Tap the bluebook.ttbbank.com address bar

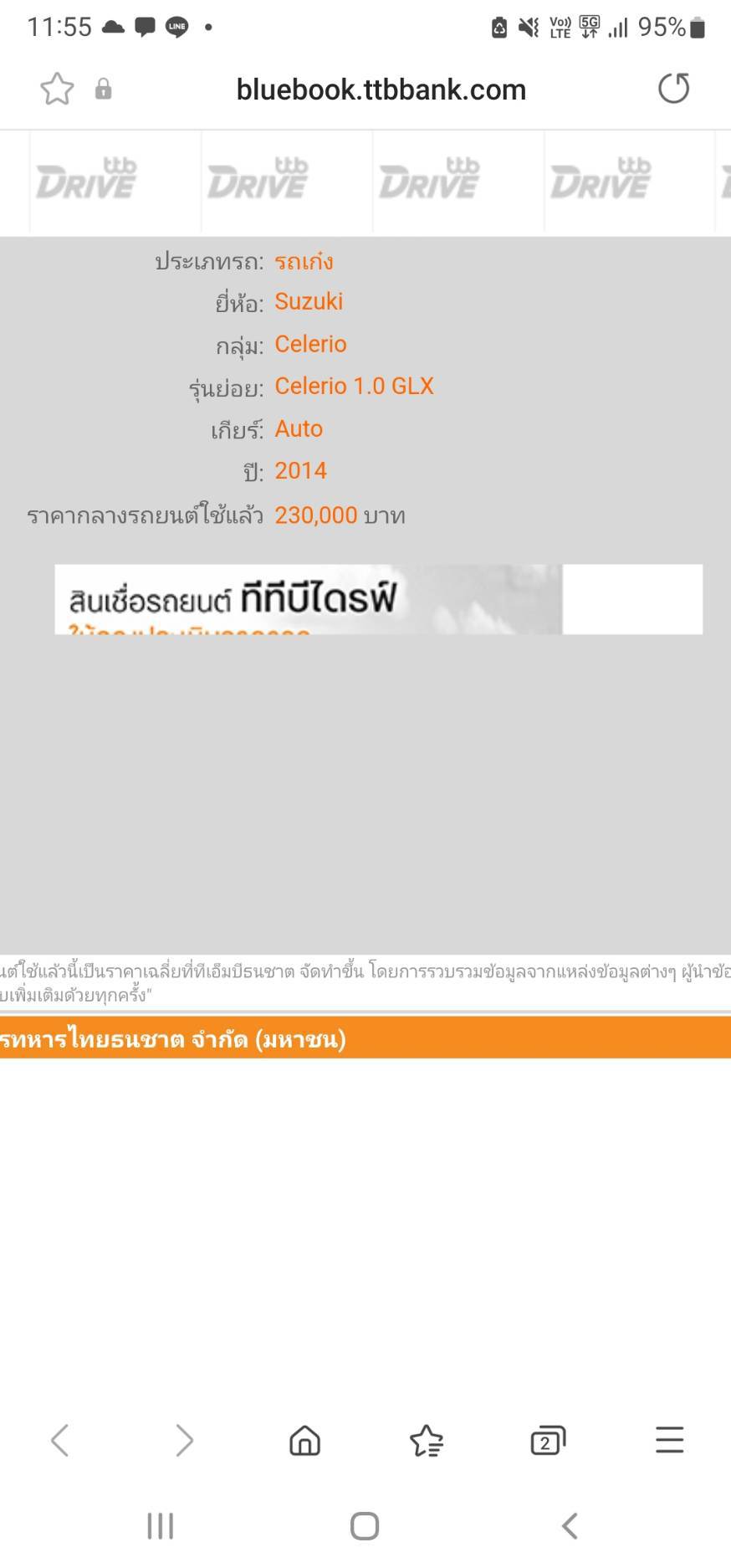coord(381,90)
